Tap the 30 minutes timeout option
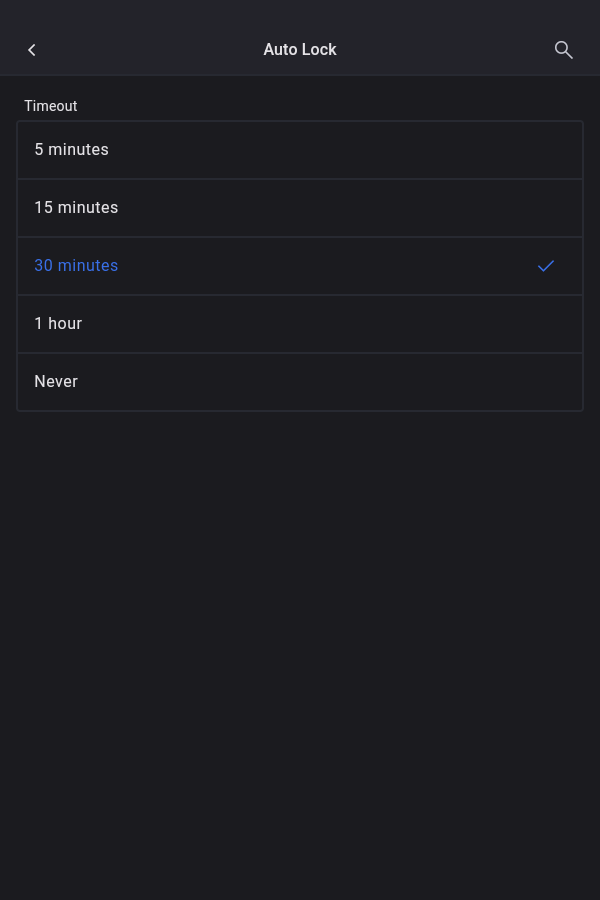Viewport: 600px width, 900px height. pos(300,266)
